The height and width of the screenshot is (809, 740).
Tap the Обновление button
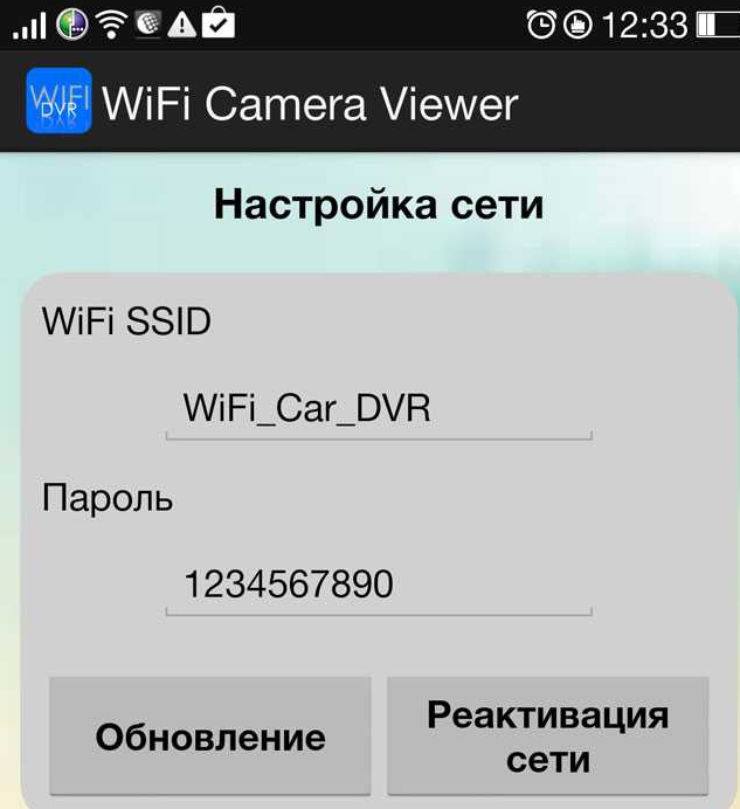[210, 737]
